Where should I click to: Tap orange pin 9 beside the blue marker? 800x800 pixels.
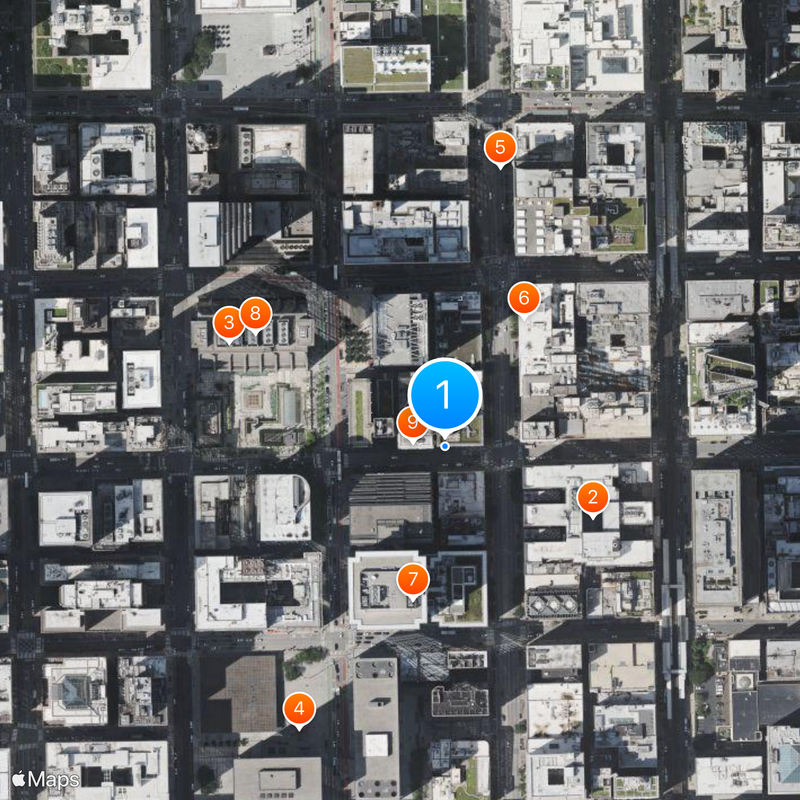click(409, 424)
